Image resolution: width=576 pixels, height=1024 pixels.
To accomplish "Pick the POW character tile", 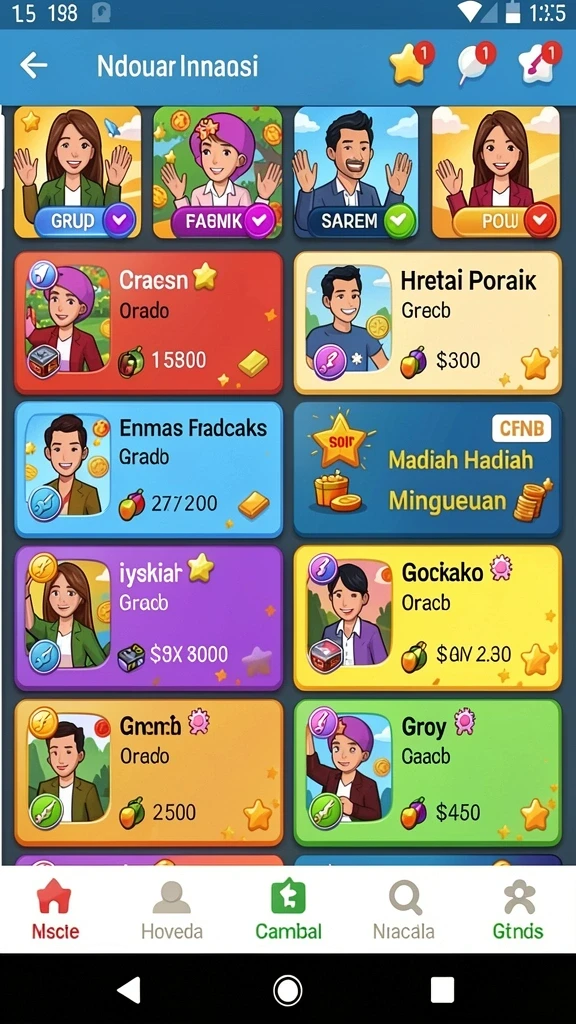I will point(496,173).
